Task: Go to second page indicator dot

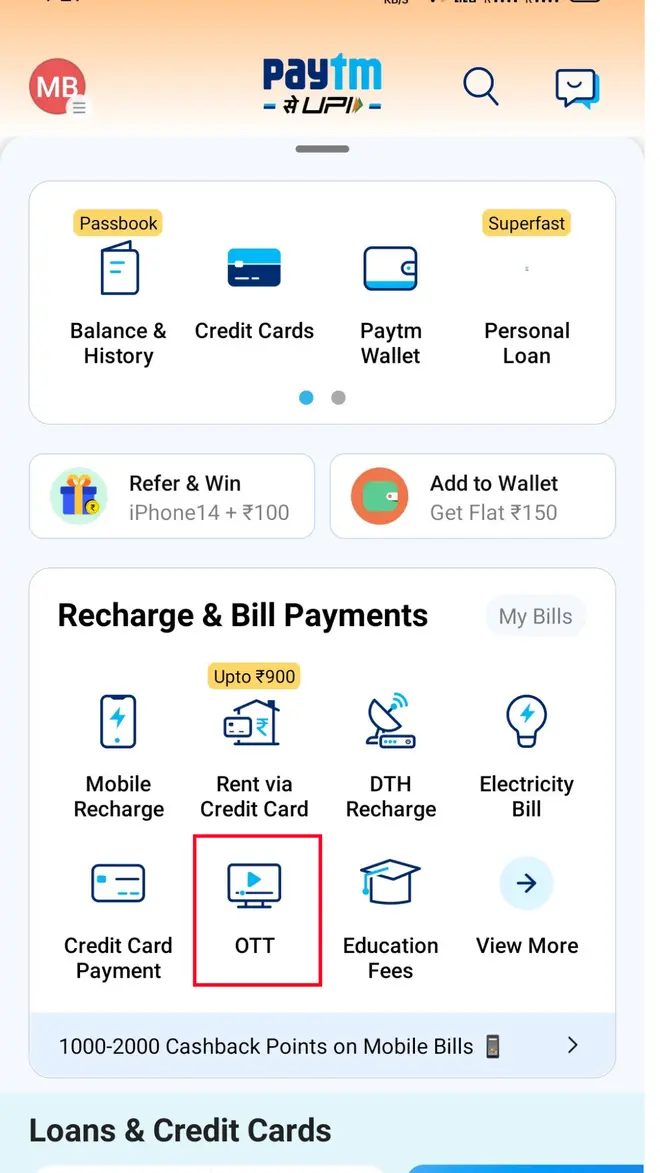Action: (338, 397)
